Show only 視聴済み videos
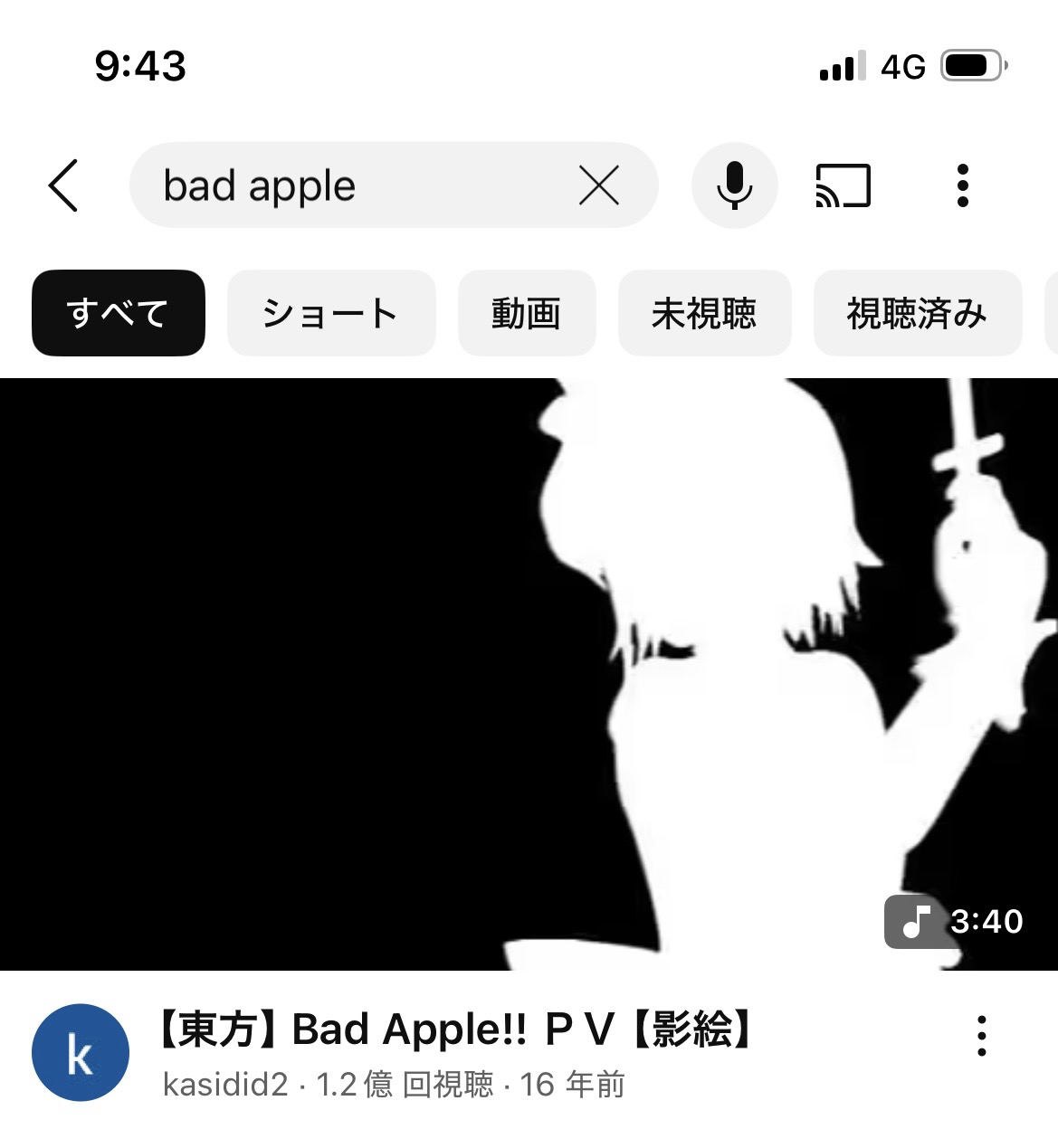The image size is (1058, 1148). click(x=917, y=313)
